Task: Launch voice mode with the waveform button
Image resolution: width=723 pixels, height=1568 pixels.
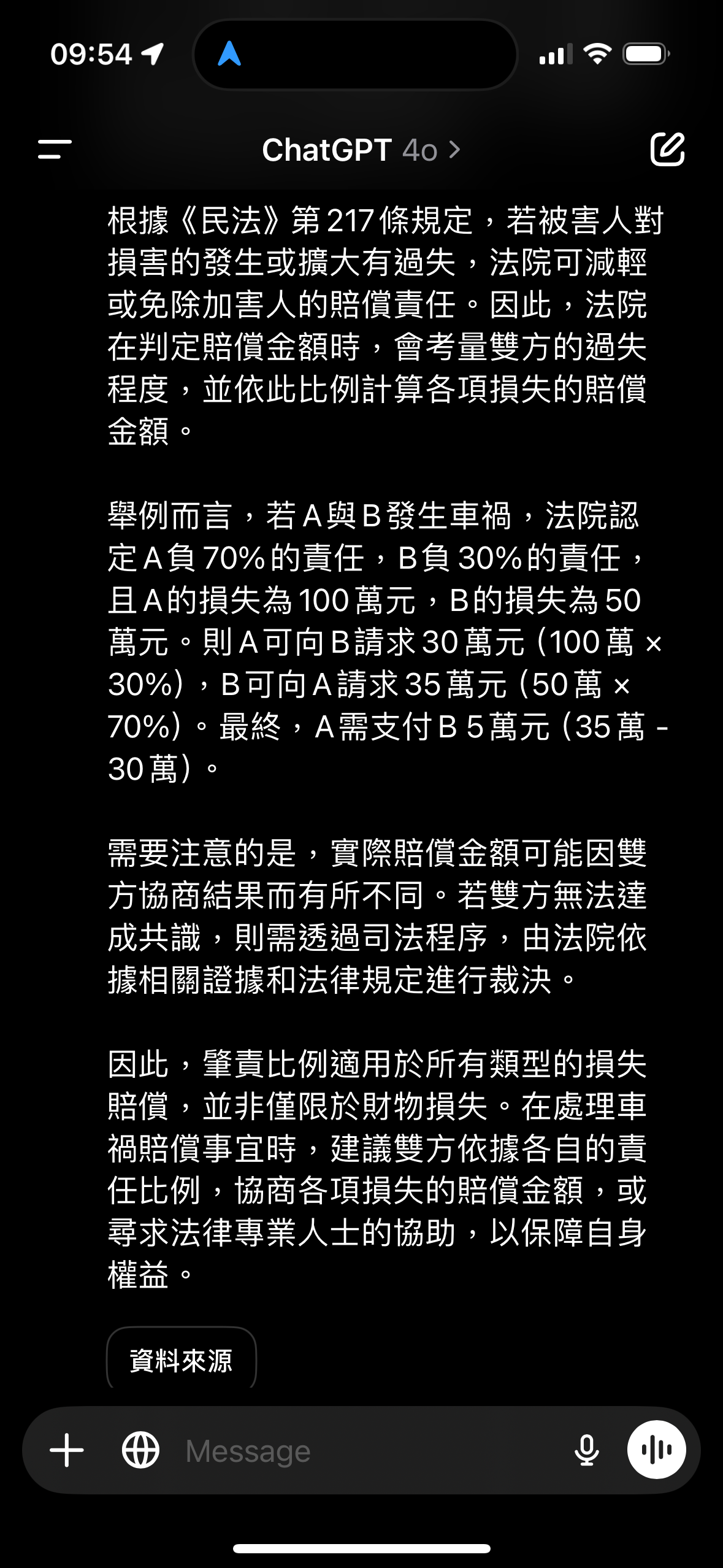Action: [656, 1450]
